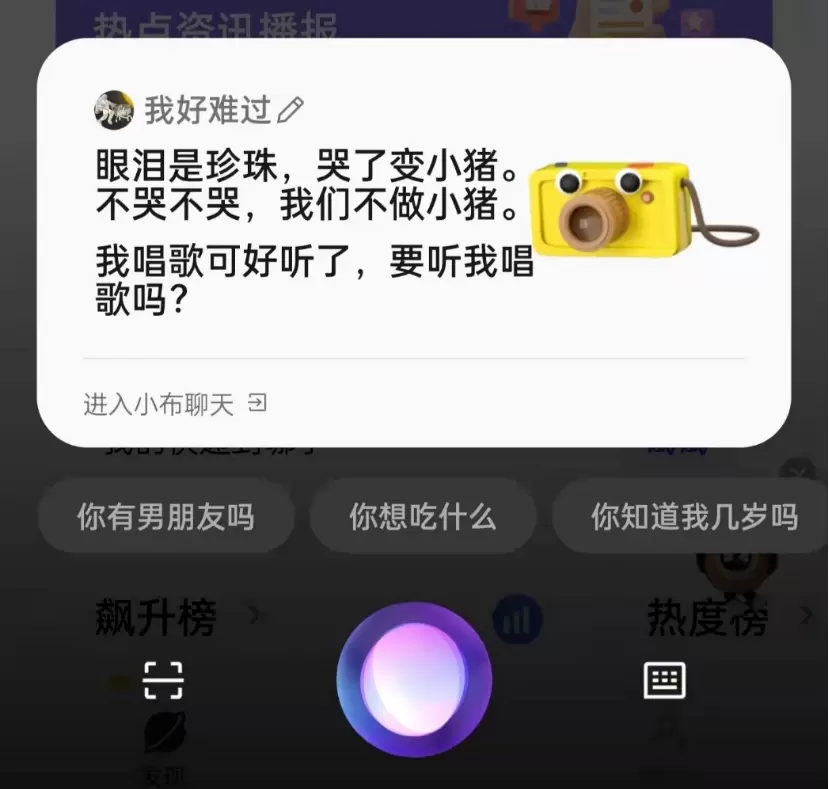Image resolution: width=829 pixels, height=789 pixels.
Task: Select the suggestion 你知道我几岁吗
Action: click(x=693, y=517)
